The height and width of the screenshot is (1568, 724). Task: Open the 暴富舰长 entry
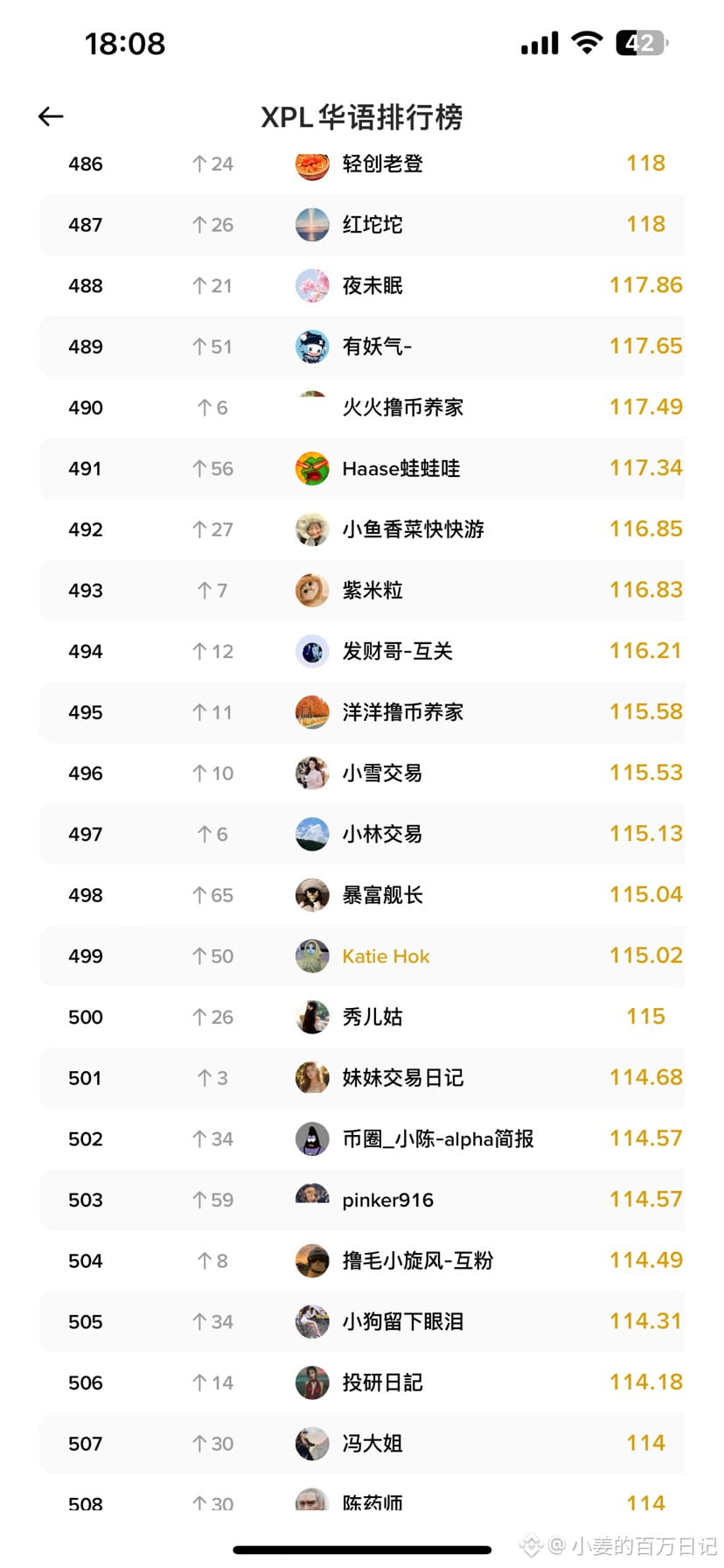pyautogui.click(x=382, y=895)
